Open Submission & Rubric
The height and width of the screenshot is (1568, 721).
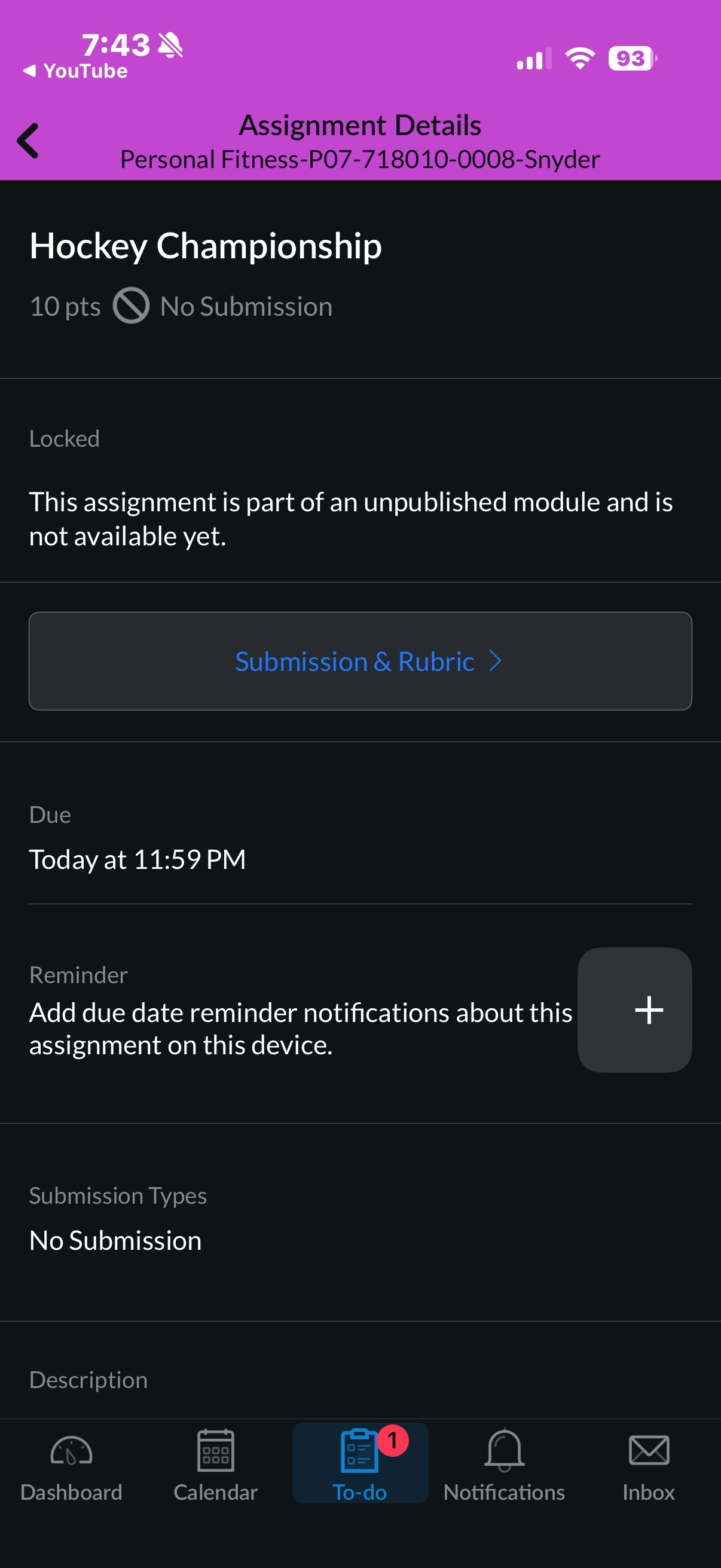click(x=360, y=661)
